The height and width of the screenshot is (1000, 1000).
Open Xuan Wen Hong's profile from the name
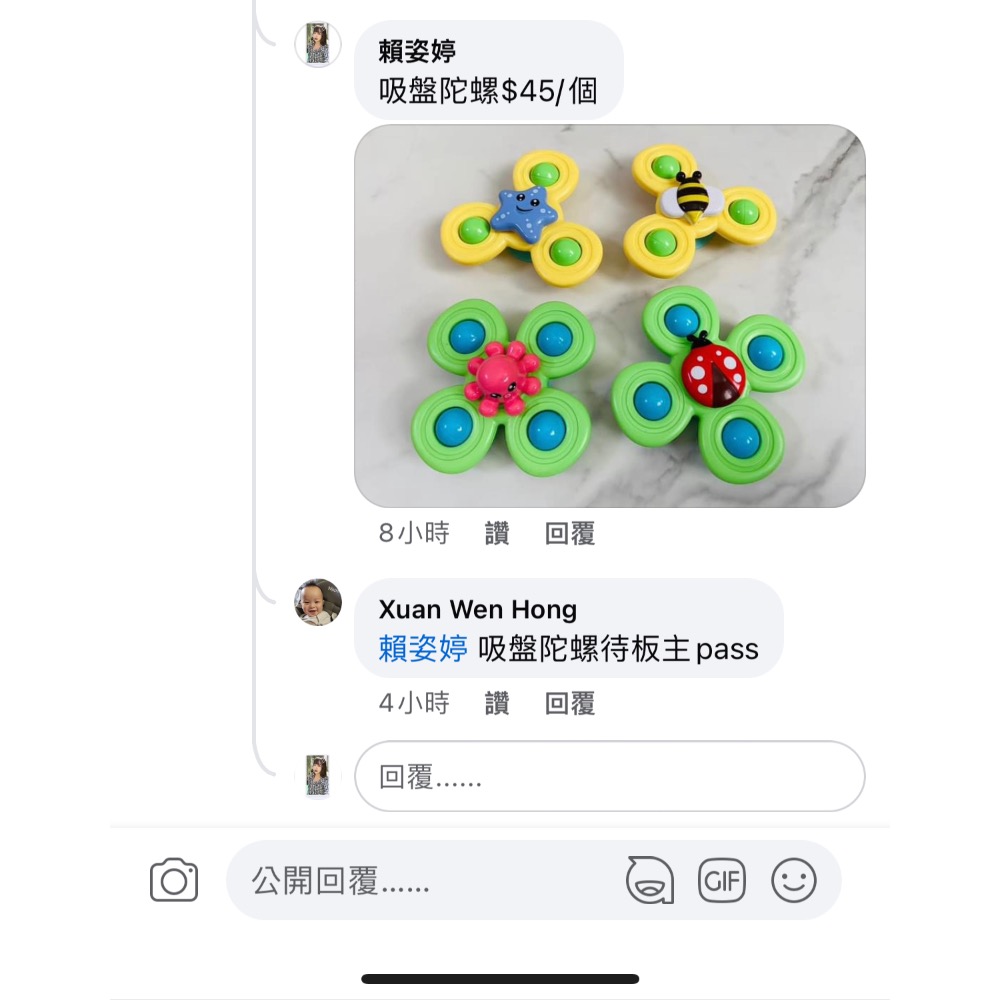click(x=477, y=609)
